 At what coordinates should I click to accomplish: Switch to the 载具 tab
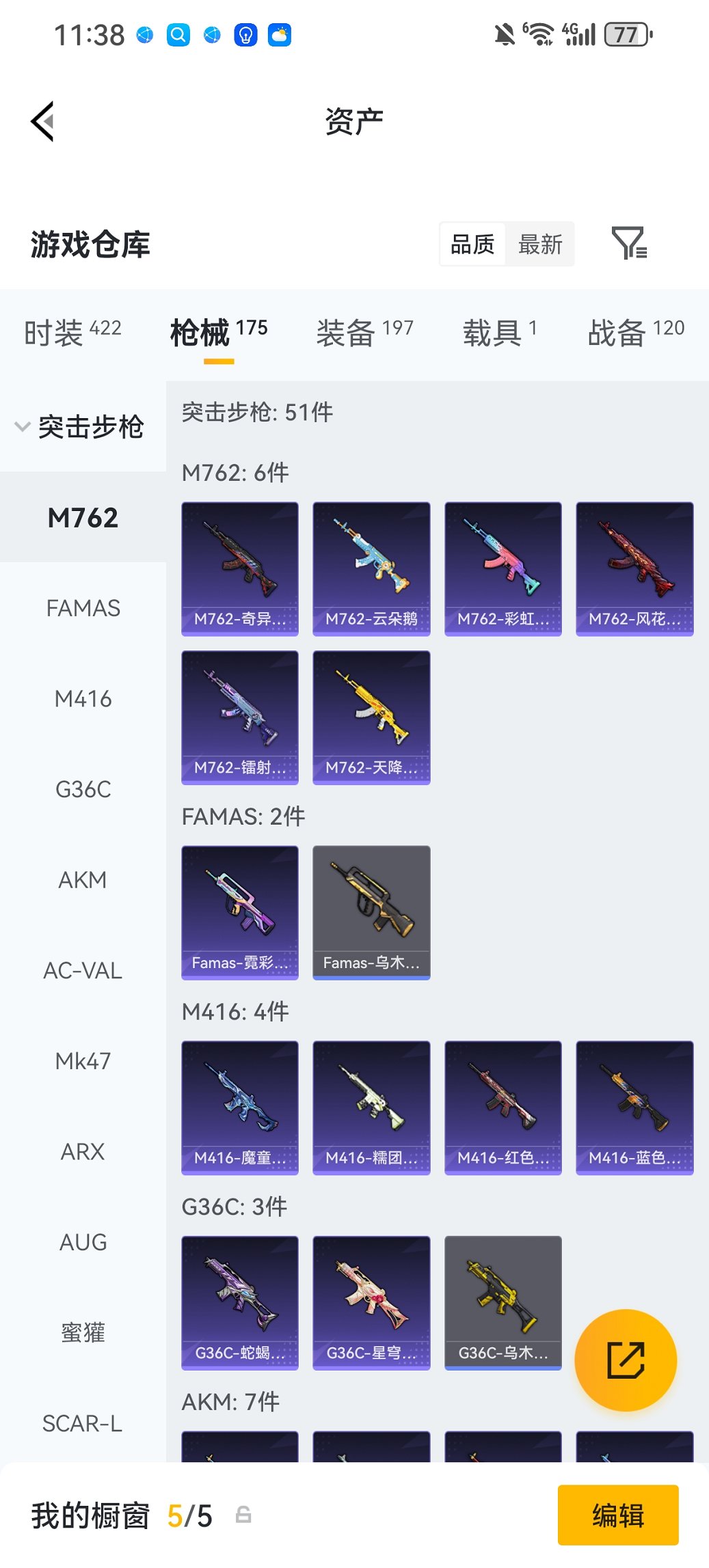(x=500, y=332)
